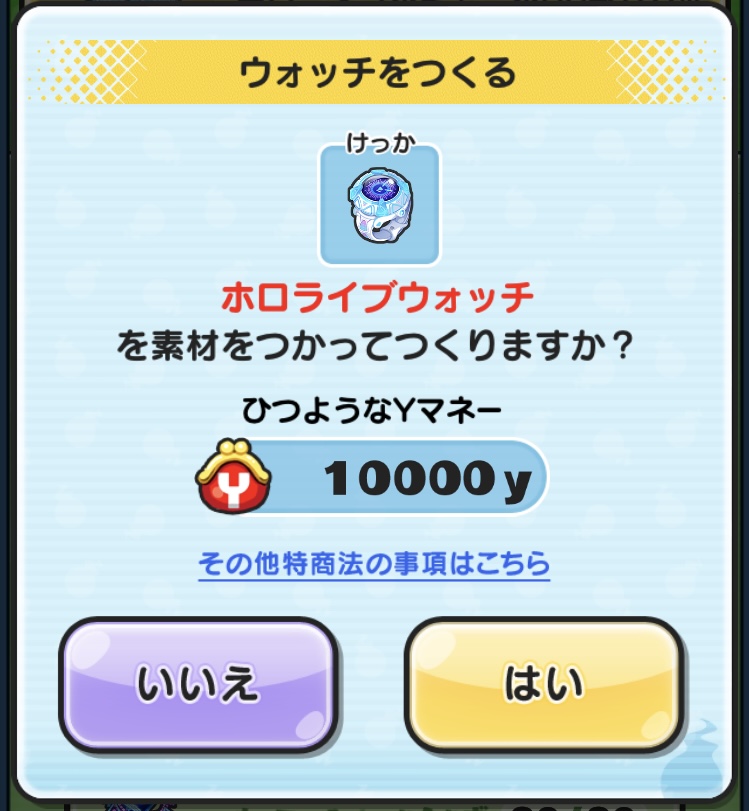The image size is (749, 811).
Task: Decline by tapping いいえ
Action: tap(197, 683)
